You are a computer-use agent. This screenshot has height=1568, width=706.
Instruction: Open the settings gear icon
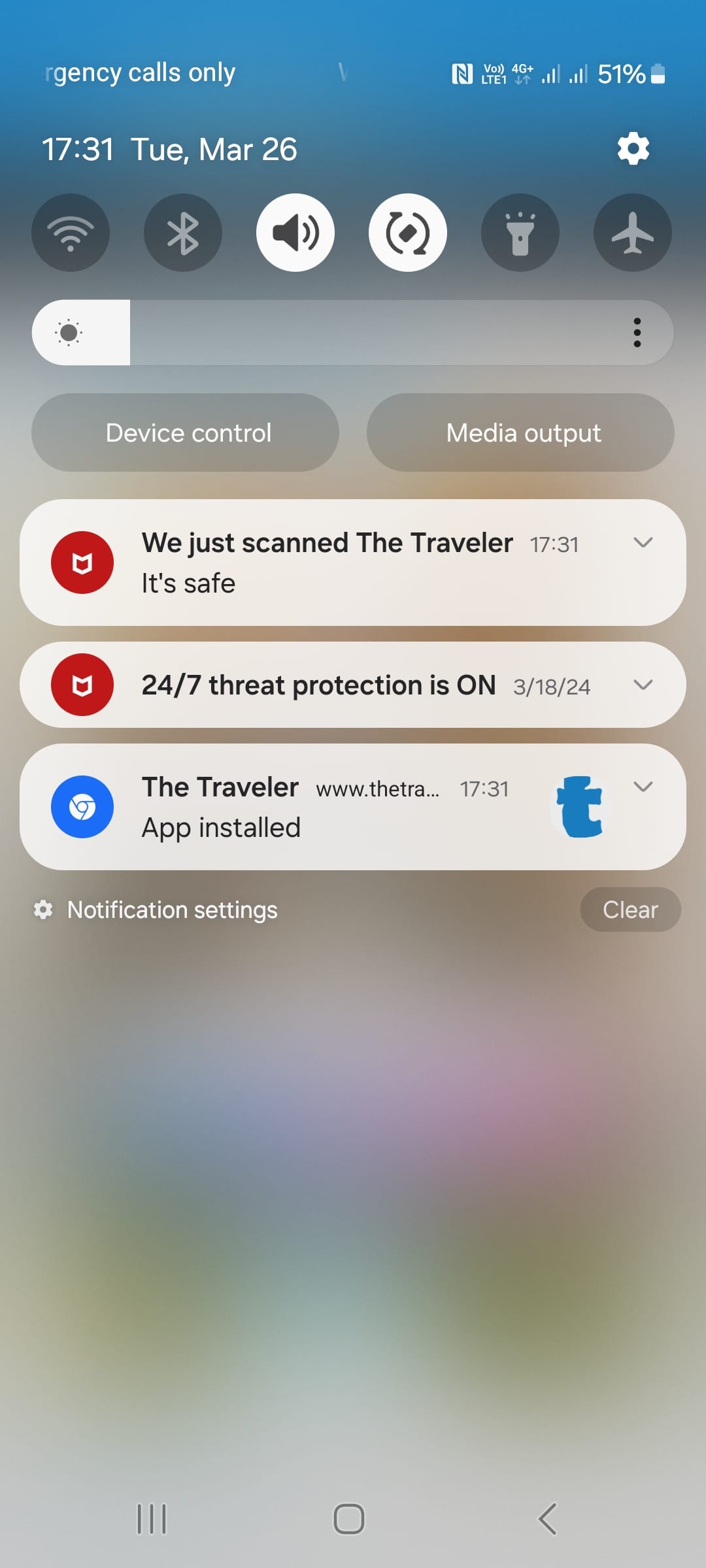pyautogui.click(x=633, y=149)
